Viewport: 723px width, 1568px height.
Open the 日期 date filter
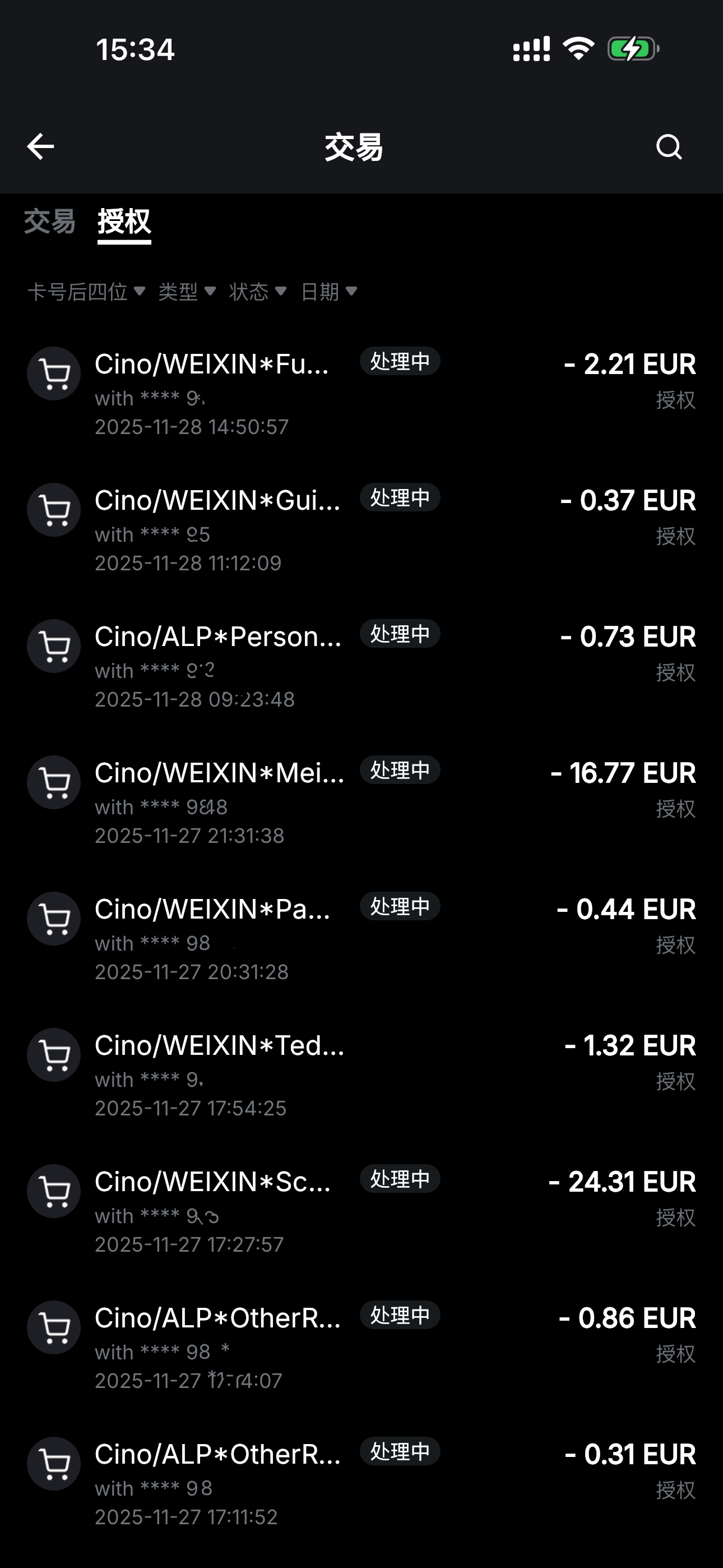pos(328,292)
